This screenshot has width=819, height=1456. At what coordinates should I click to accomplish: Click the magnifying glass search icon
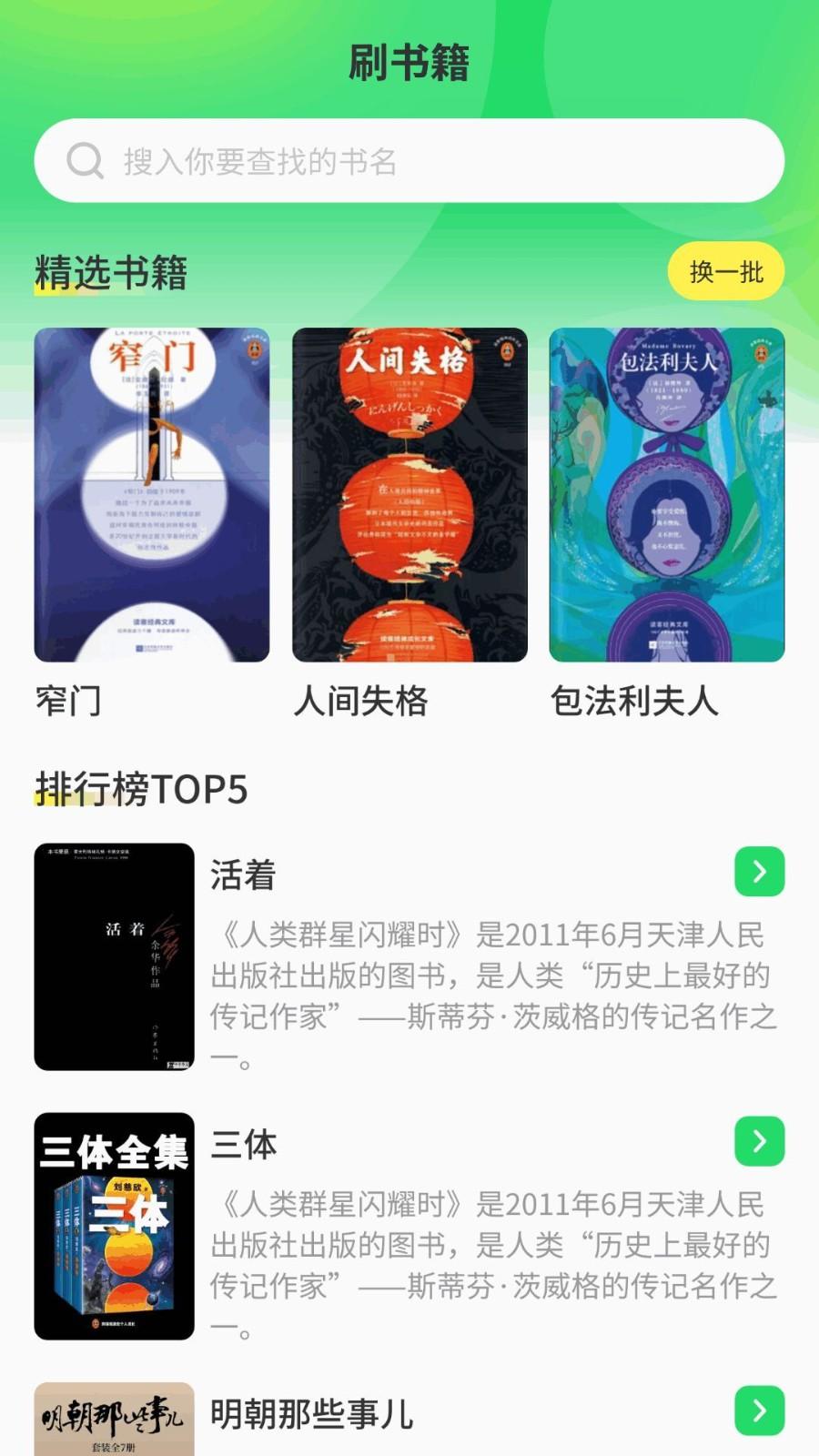[x=85, y=161]
